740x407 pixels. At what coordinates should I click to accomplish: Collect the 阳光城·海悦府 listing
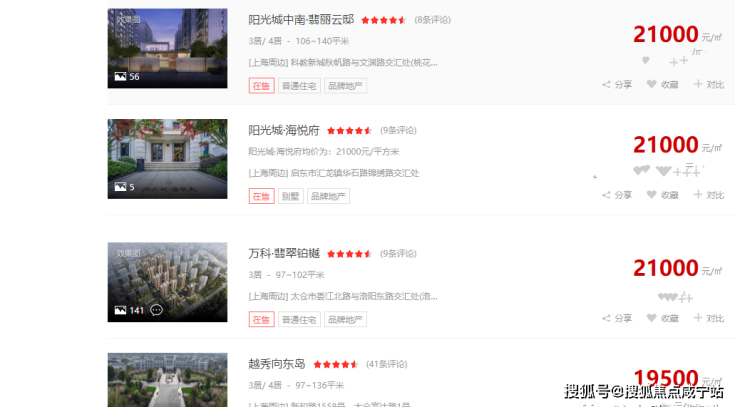(663, 196)
